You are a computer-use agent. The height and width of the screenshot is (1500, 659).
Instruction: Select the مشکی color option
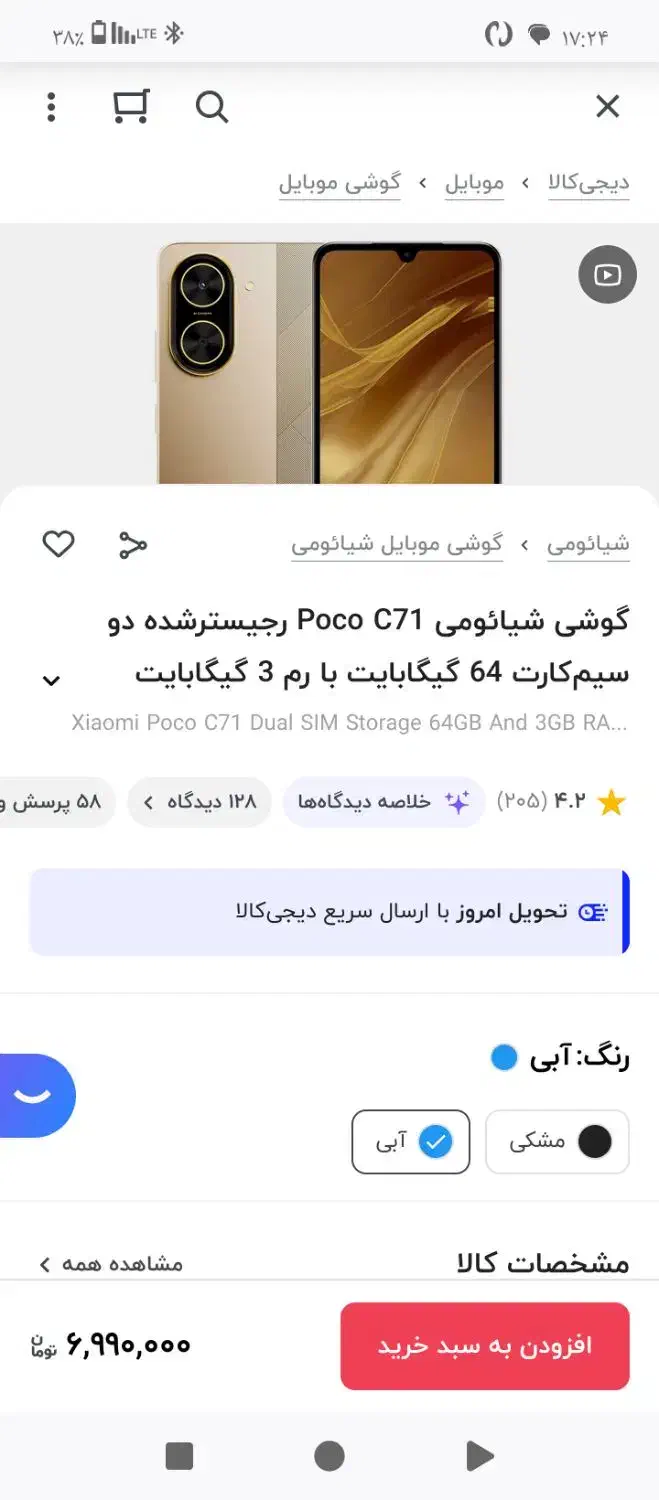pyautogui.click(x=557, y=1141)
